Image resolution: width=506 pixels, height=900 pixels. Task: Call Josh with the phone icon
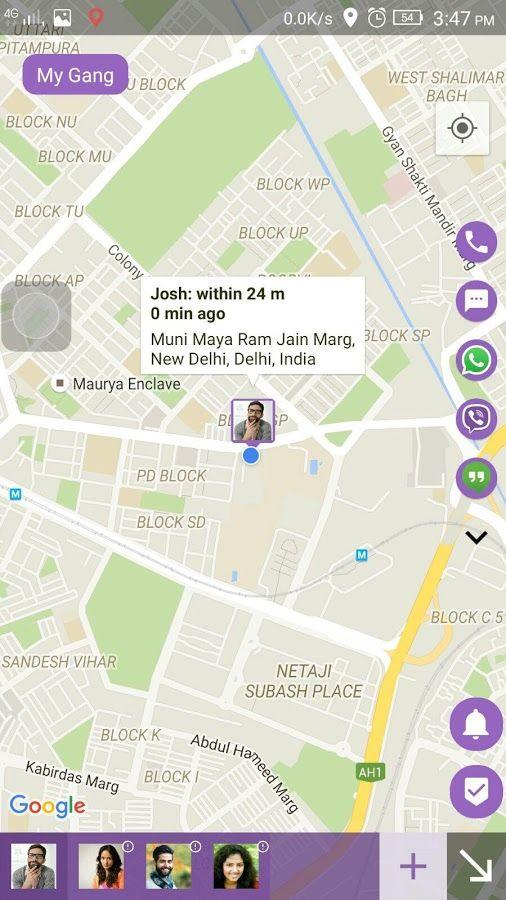476,242
